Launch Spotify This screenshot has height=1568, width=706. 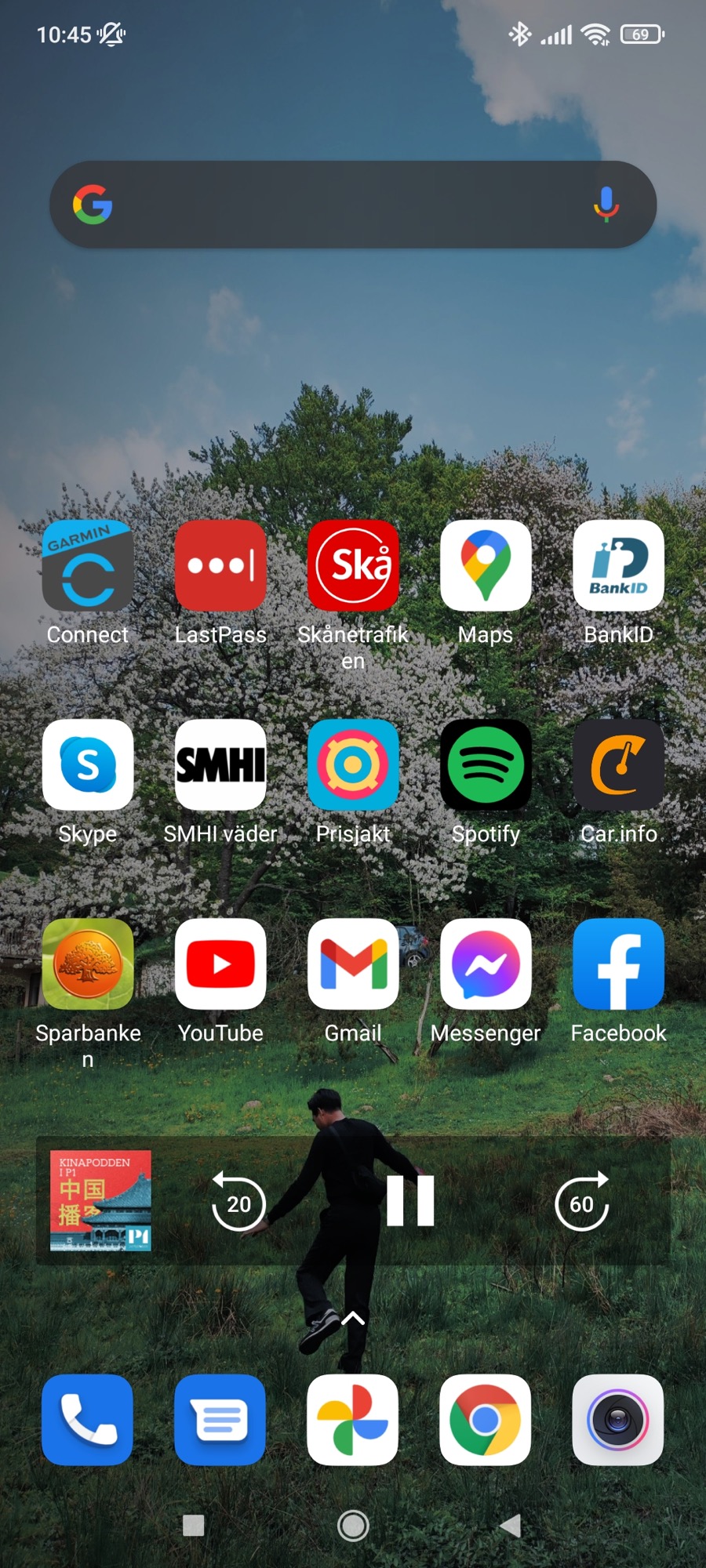(486, 765)
